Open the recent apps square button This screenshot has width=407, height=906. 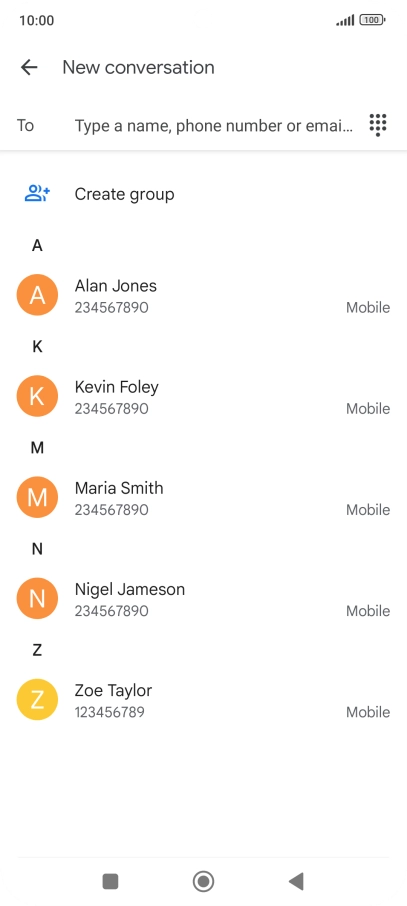[x=110, y=881]
